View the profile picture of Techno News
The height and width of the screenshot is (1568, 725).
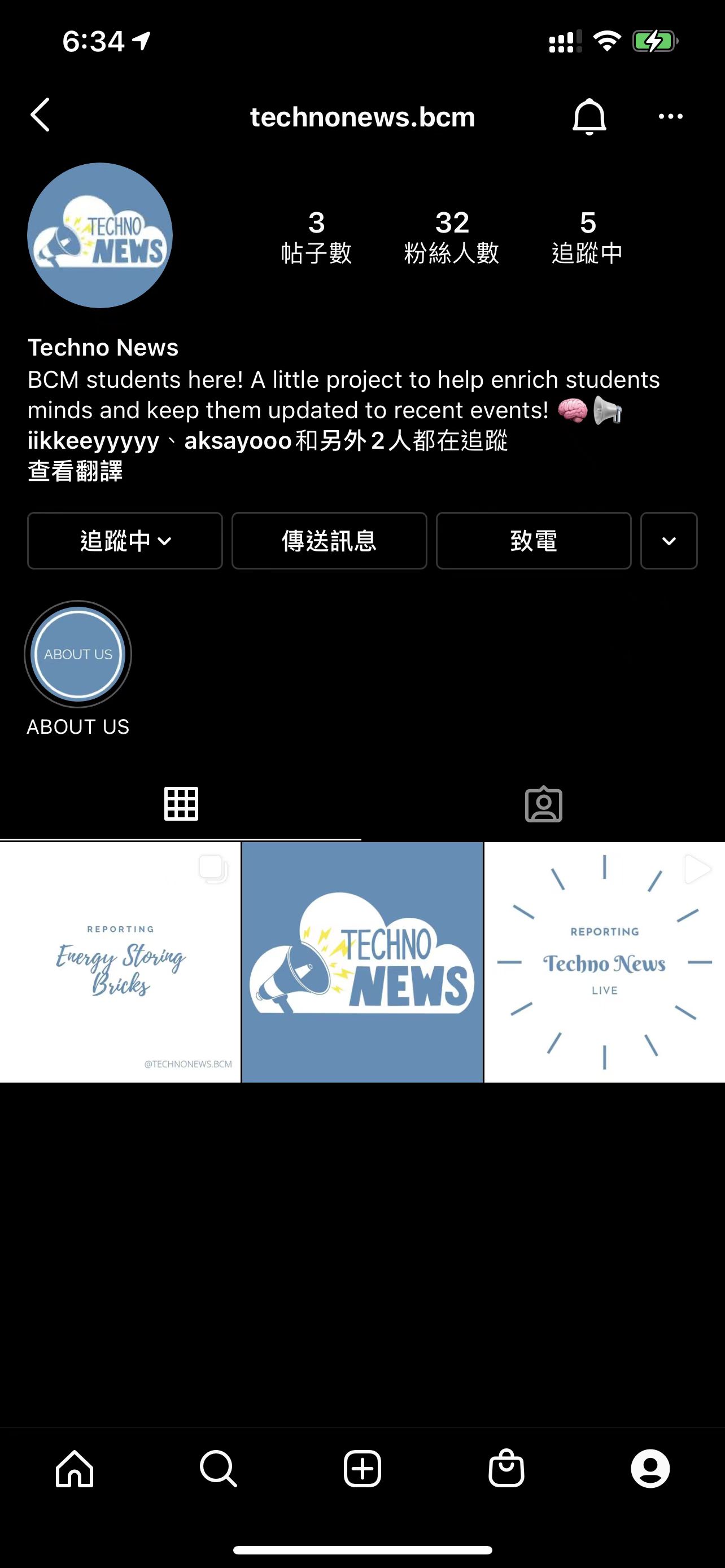[x=100, y=235]
